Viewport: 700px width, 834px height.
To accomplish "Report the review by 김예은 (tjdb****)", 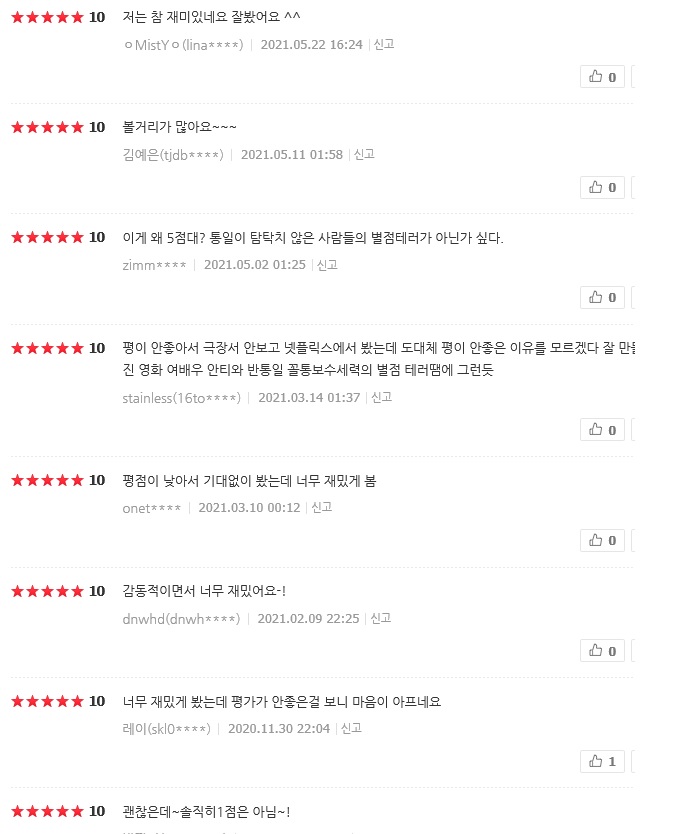I will pos(364,155).
